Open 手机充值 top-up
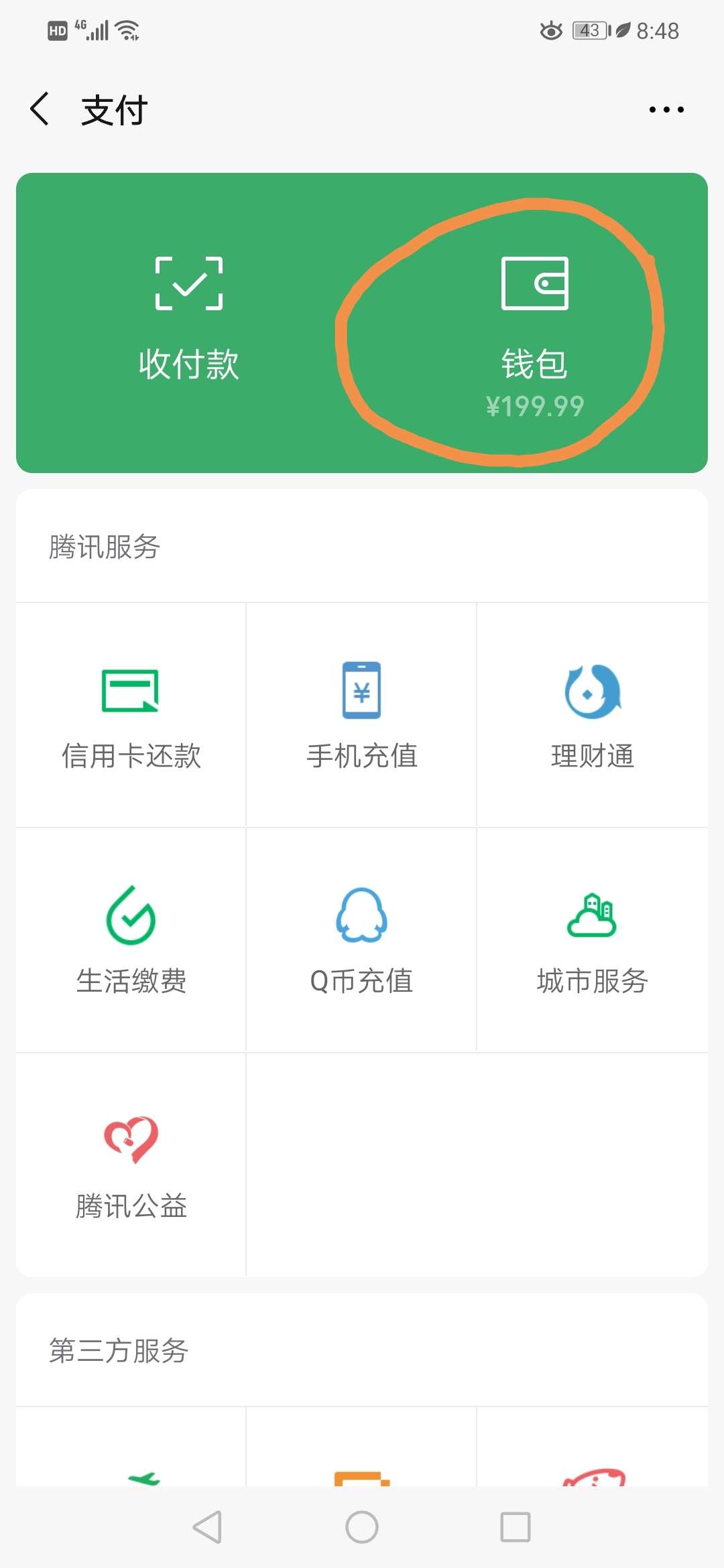Screen dimensions: 724x1568 [362, 715]
